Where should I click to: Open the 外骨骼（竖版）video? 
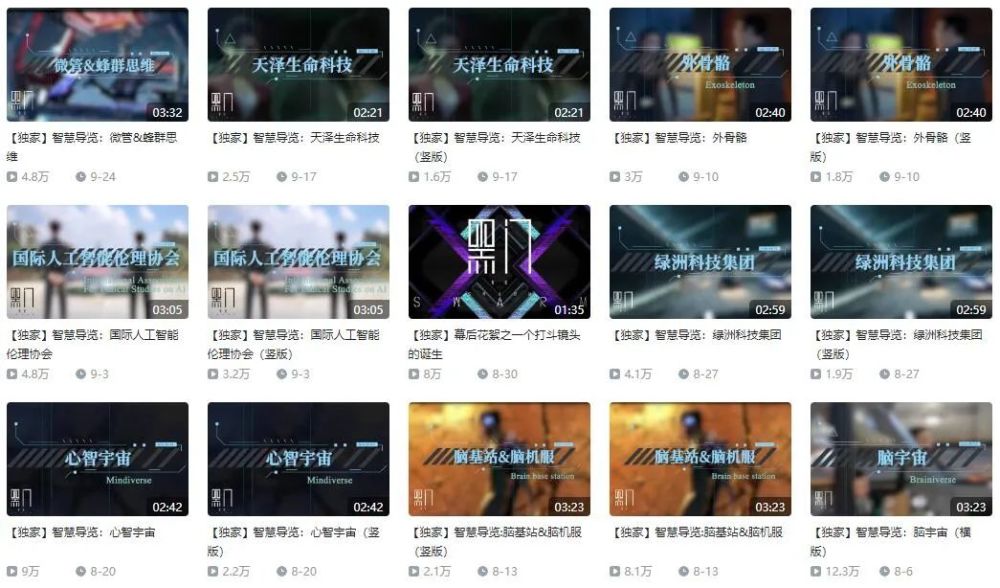[x=901, y=65]
